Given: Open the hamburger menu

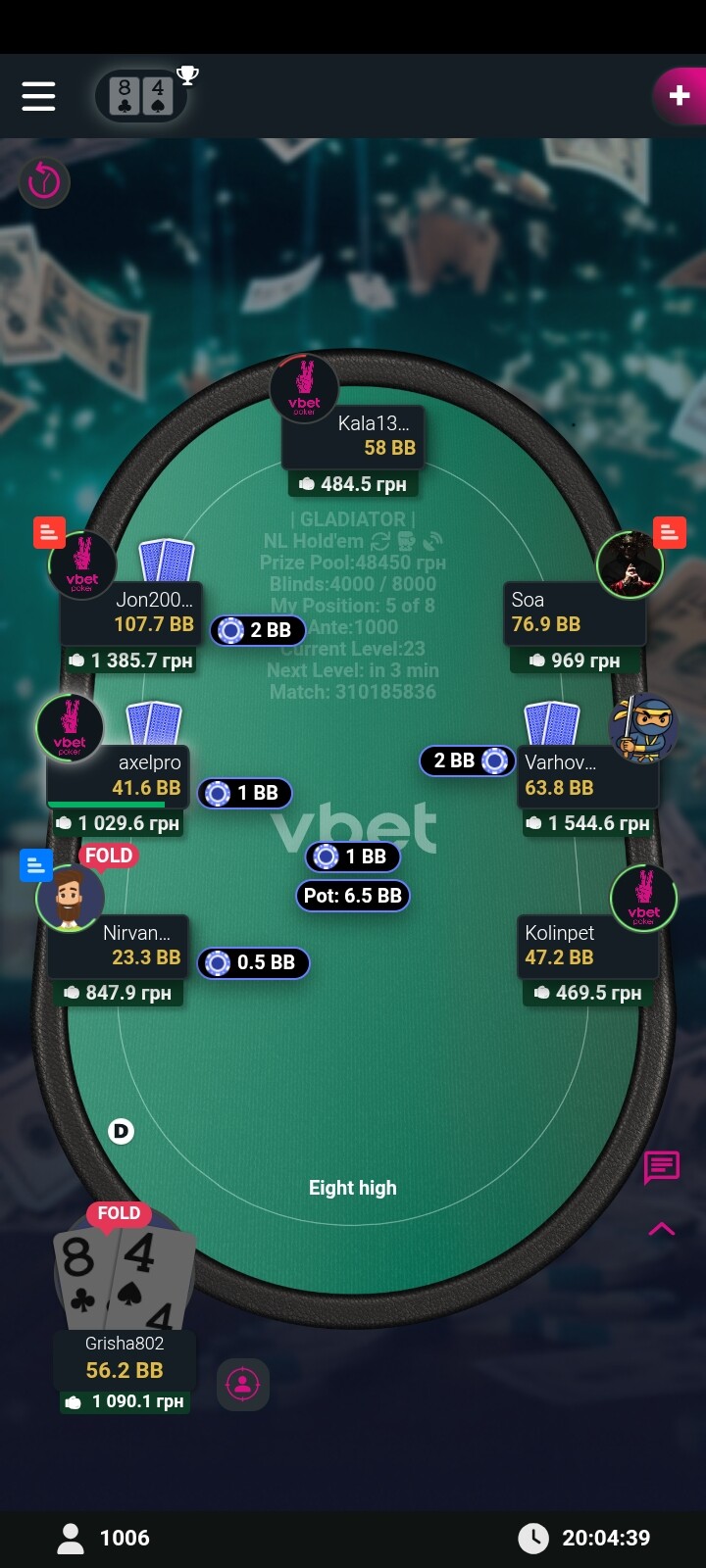Looking at the screenshot, I should pyautogui.click(x=38, y=96).
